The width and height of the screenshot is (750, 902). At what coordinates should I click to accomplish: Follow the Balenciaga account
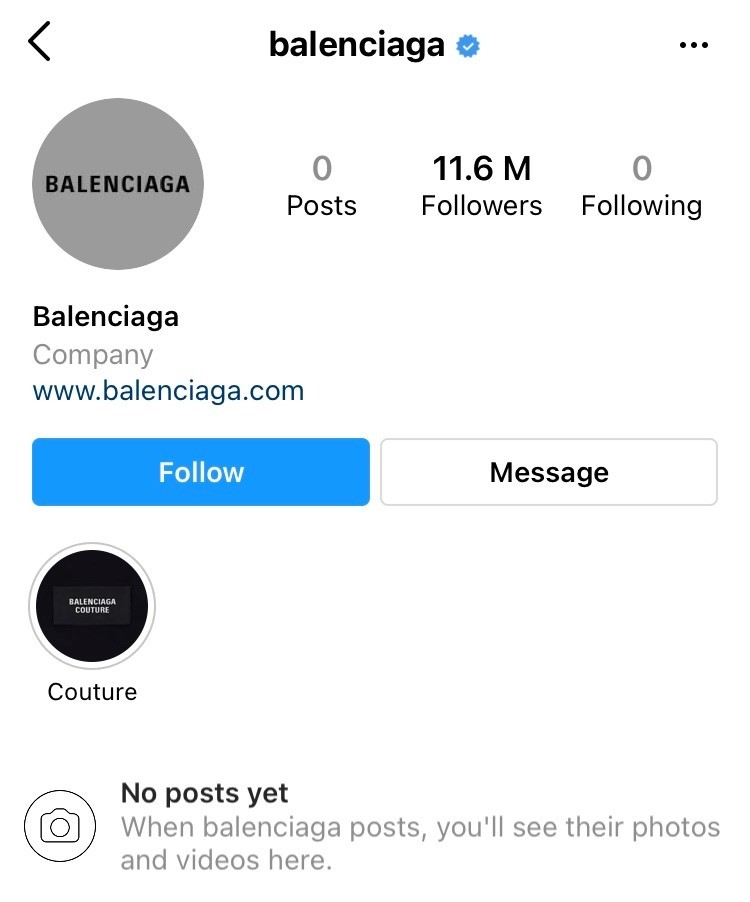pyautogui.click(x=201, y=472)
